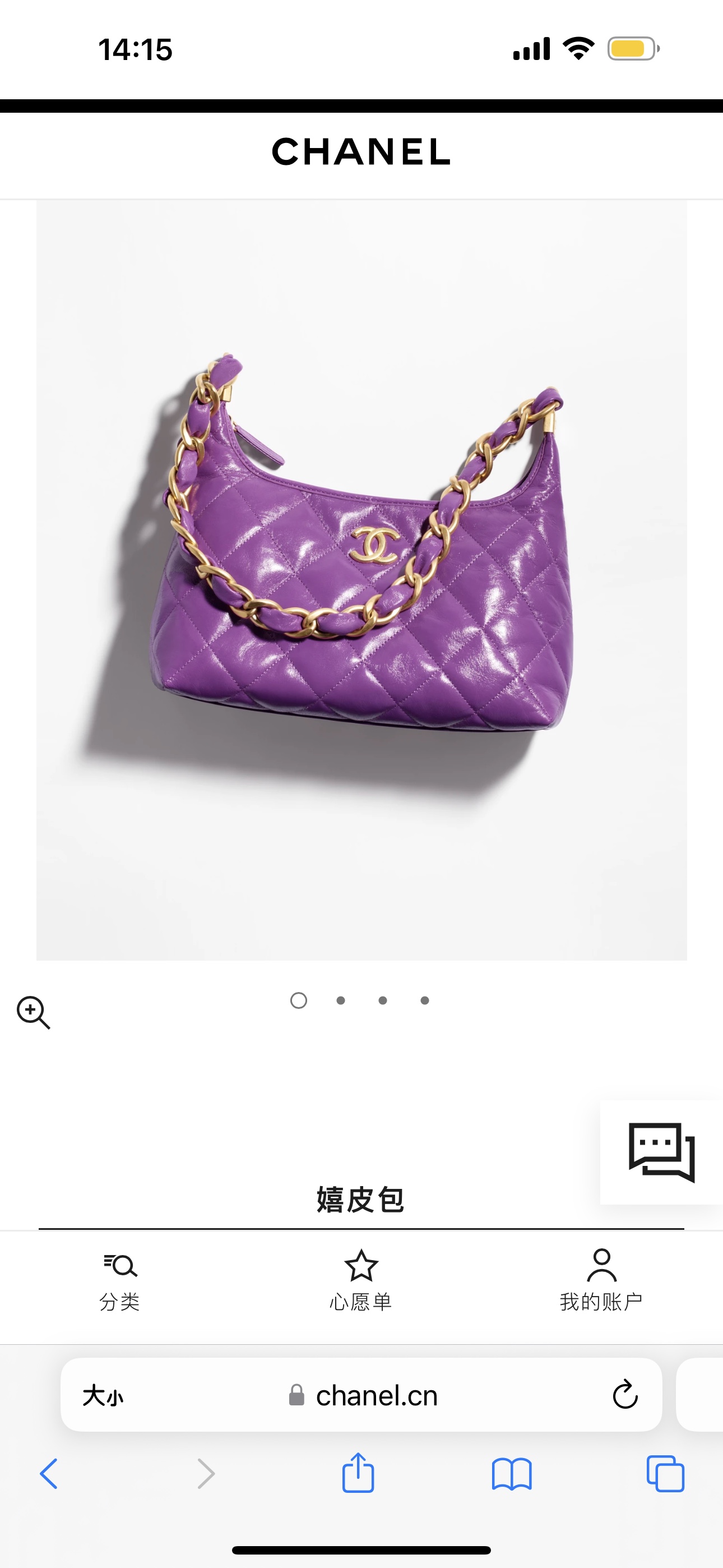Go back to the previous page
The height and width of the screenshot is (1568, 723).
coord(49,1474)
